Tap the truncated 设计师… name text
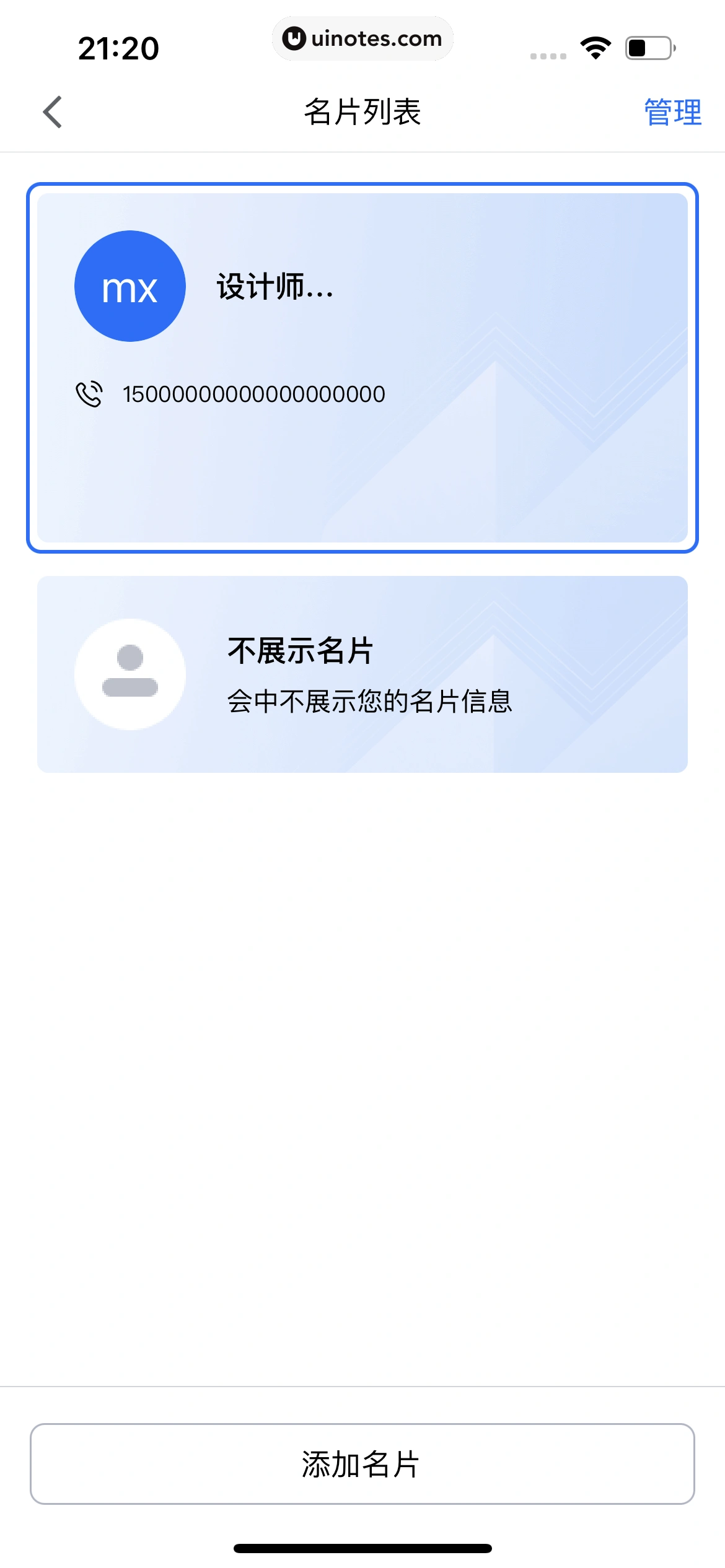The image size is (725, 1568). pos(274,287)
